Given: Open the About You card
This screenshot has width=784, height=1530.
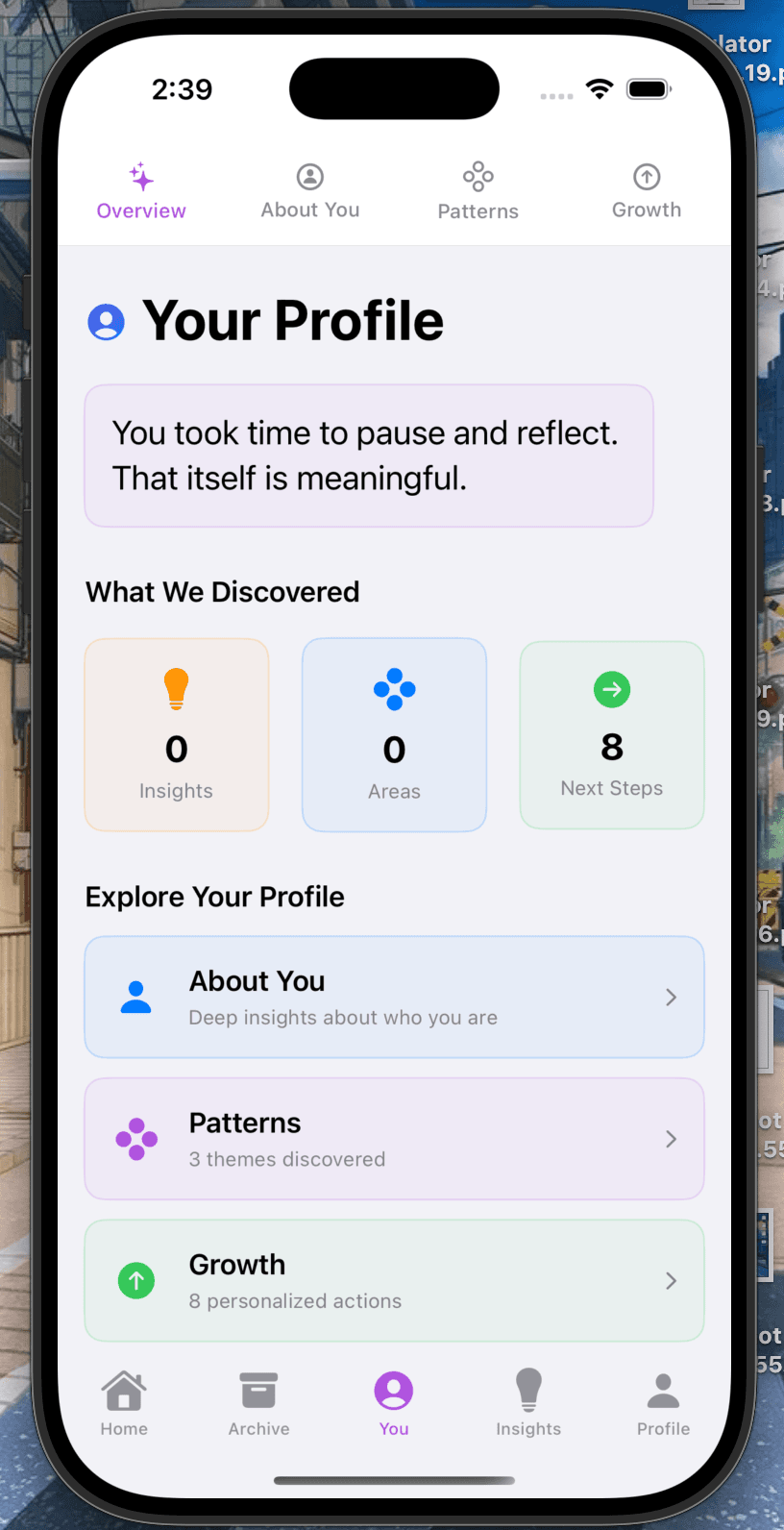Looking at the screenshot, I should [394, 998].
